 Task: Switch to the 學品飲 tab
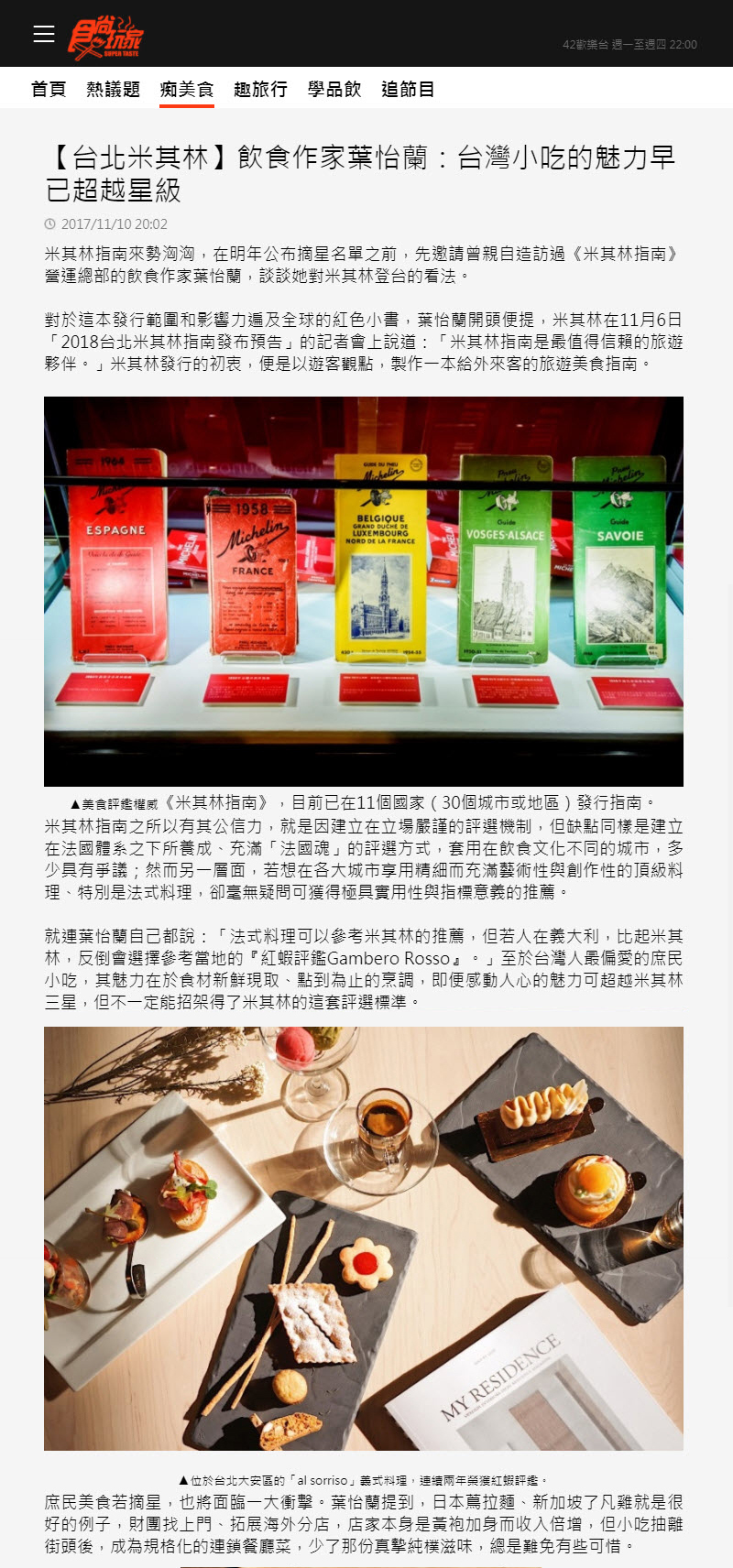pos(334,89)
